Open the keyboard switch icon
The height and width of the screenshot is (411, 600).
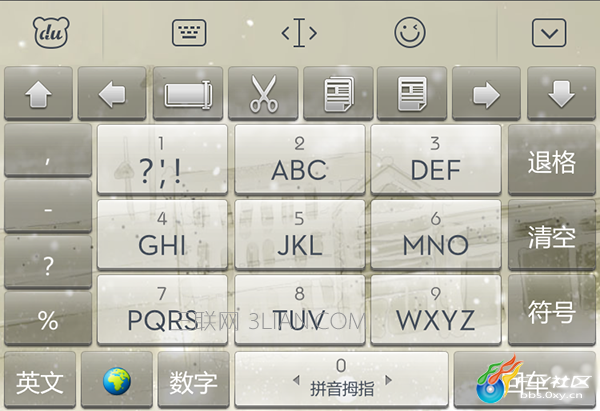(187, 33)
